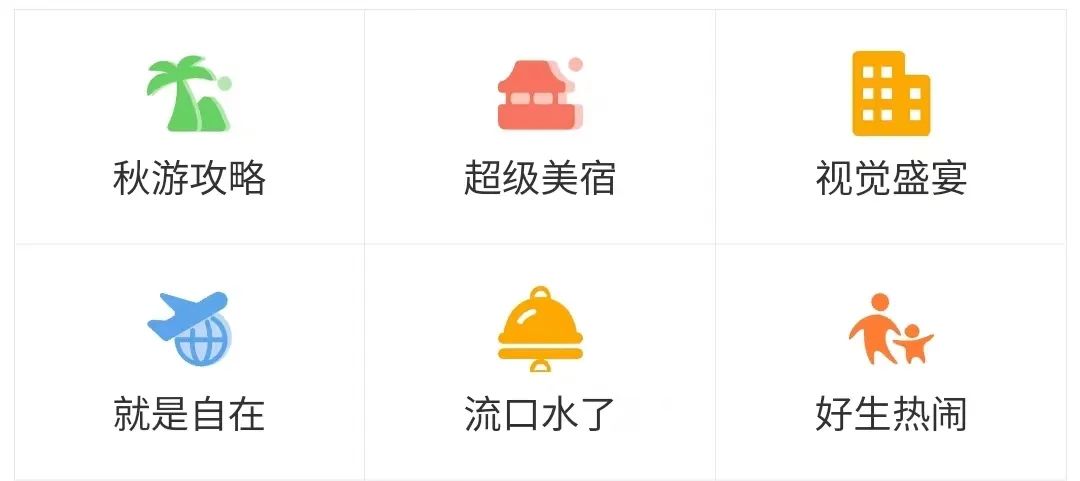This screenshot has width=1080, height=481.
Task: Tap the 就是自在 airplane tile
Action: pos(189,362)
